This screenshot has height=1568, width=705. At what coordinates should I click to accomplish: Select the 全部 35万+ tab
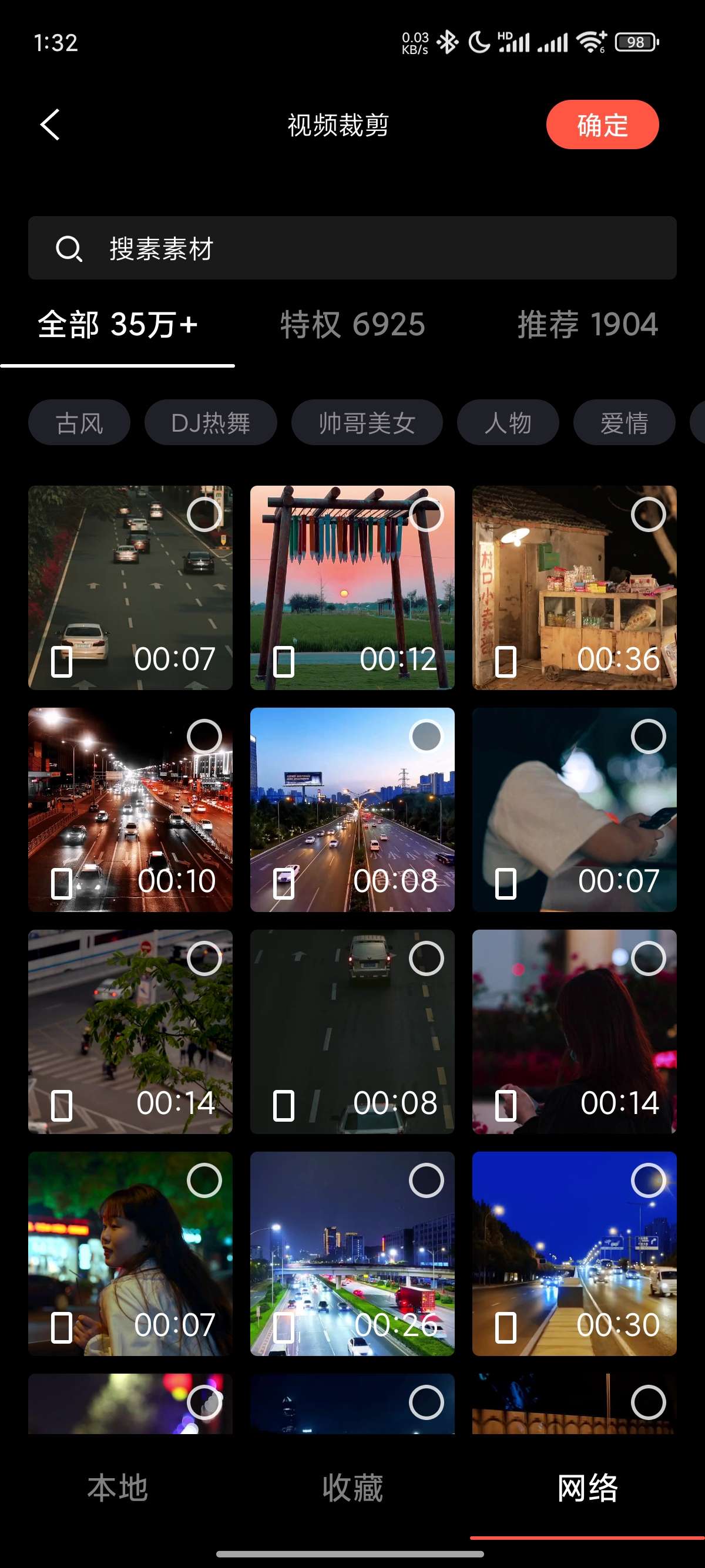coord(117,324)
